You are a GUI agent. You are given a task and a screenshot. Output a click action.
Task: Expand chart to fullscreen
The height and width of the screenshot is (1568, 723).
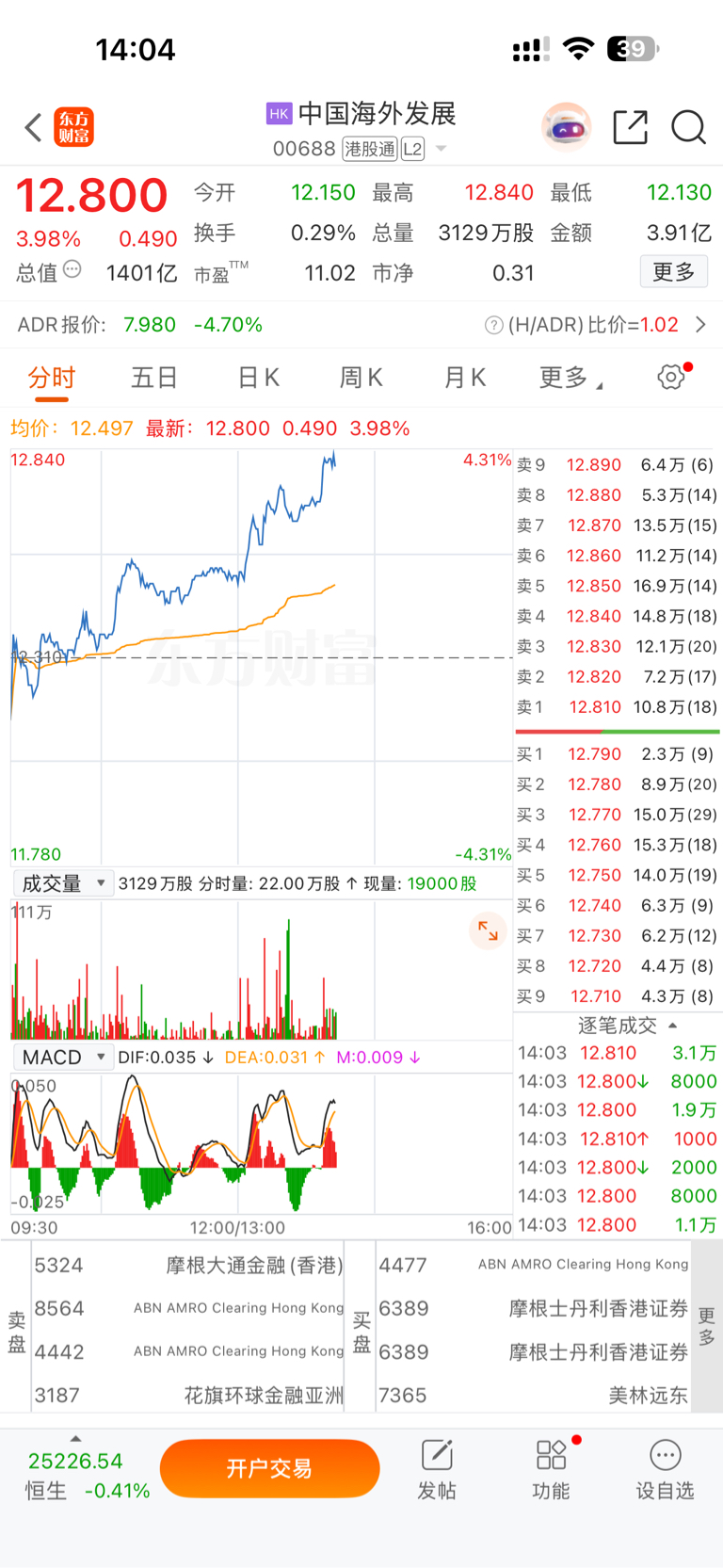click(488, 931)
